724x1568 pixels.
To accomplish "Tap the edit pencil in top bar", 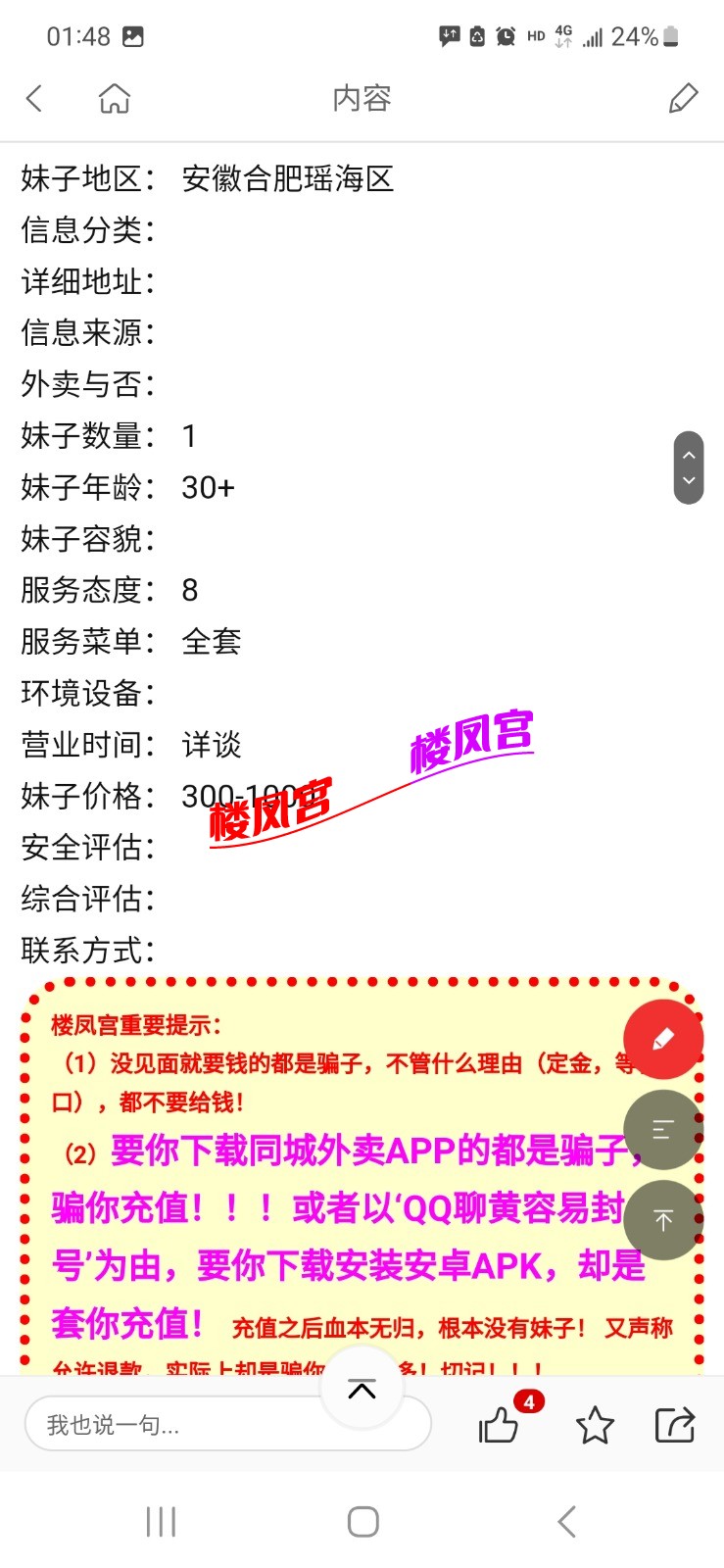I will (683, 98).
